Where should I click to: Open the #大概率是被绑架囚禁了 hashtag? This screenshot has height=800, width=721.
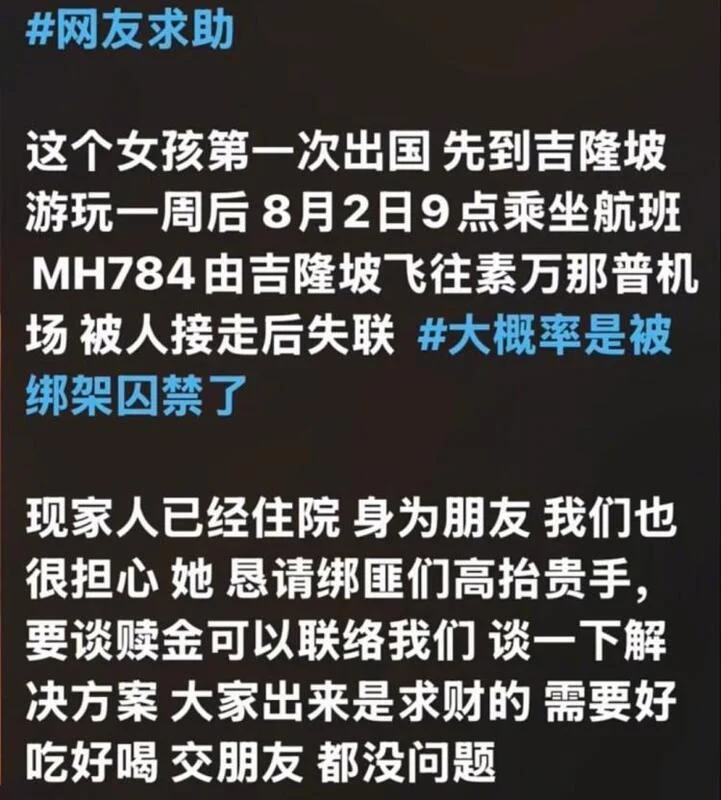pos(544,337)
